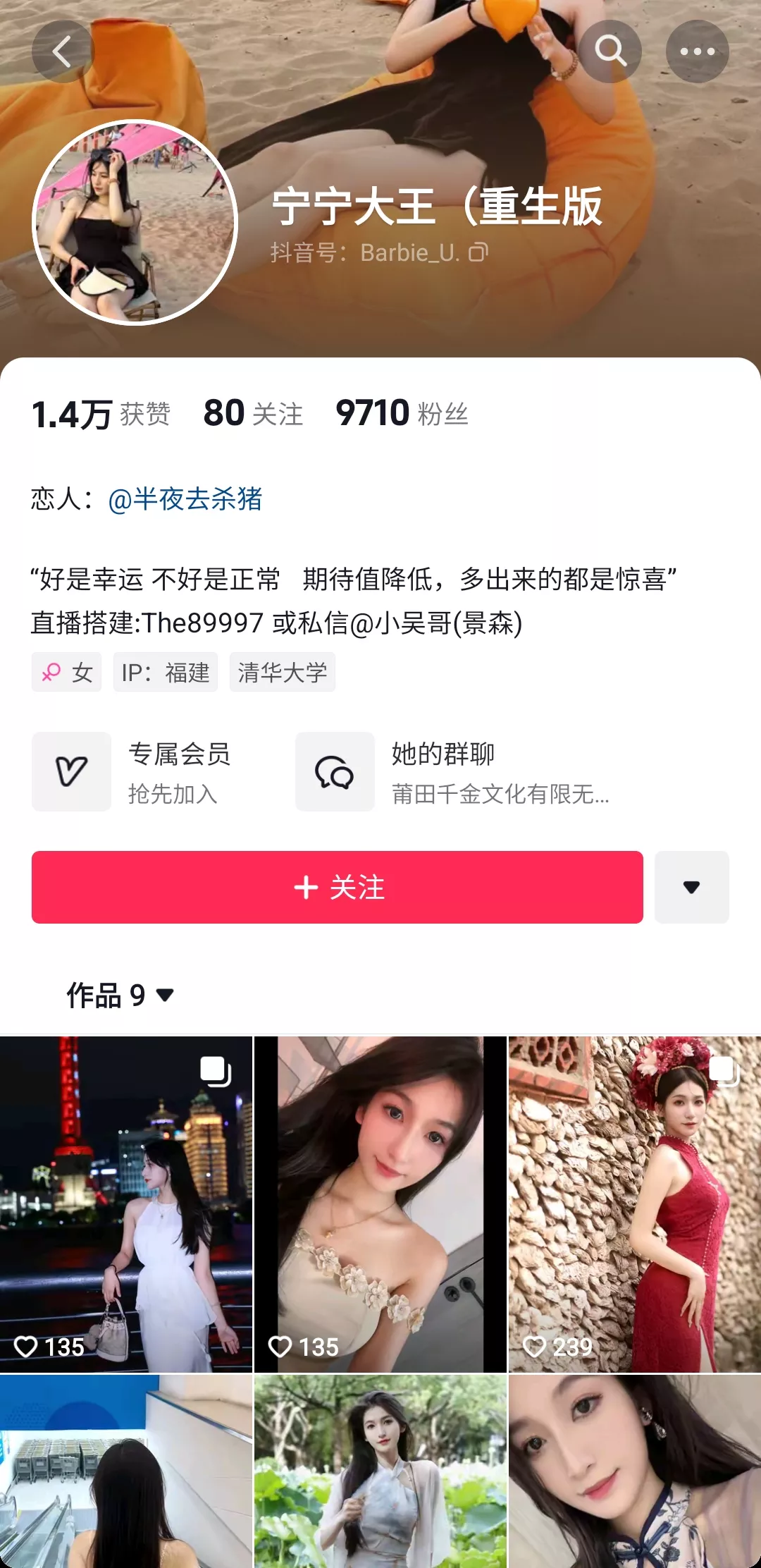Open the selfie video with floral strap top

click(380, 1204)
